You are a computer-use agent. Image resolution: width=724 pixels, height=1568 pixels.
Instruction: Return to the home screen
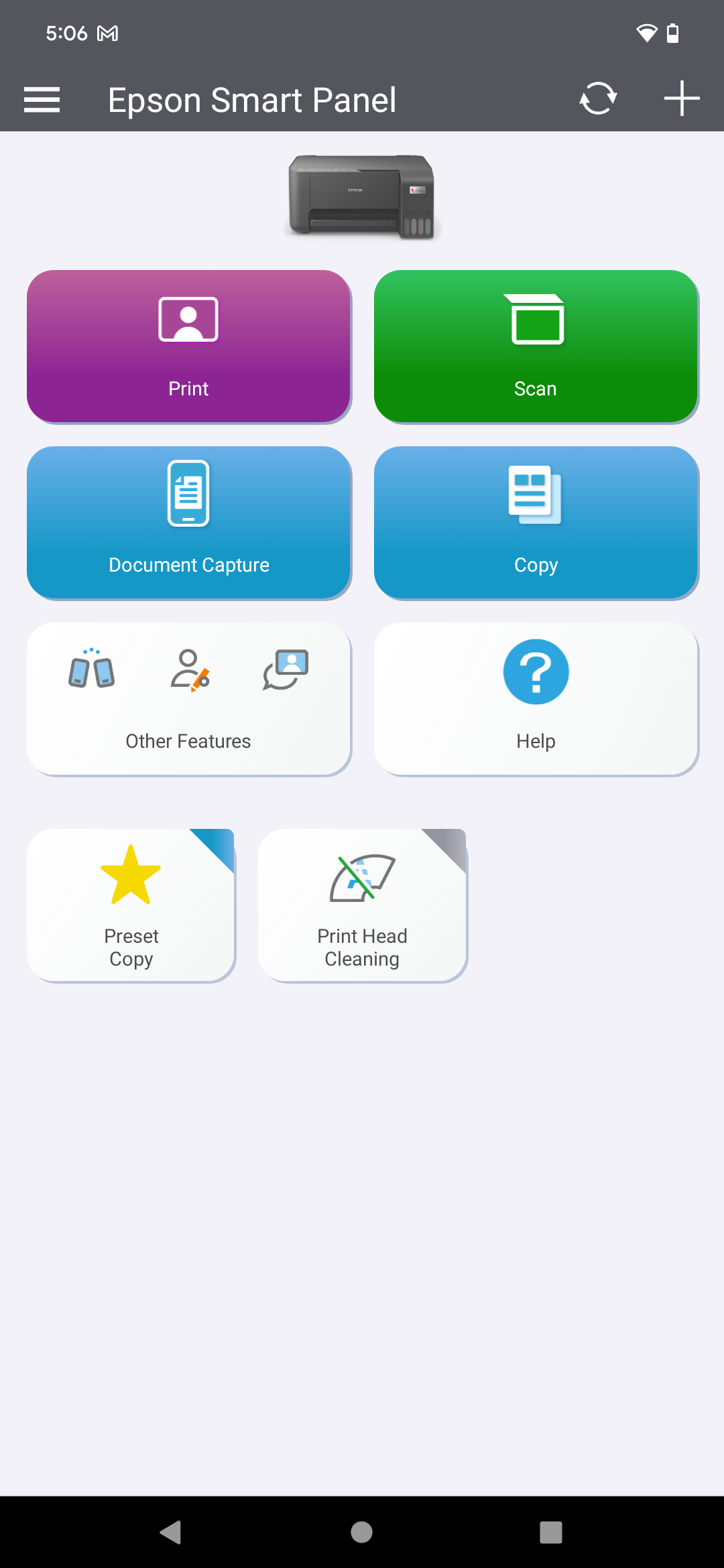(x=362, y=1532)
